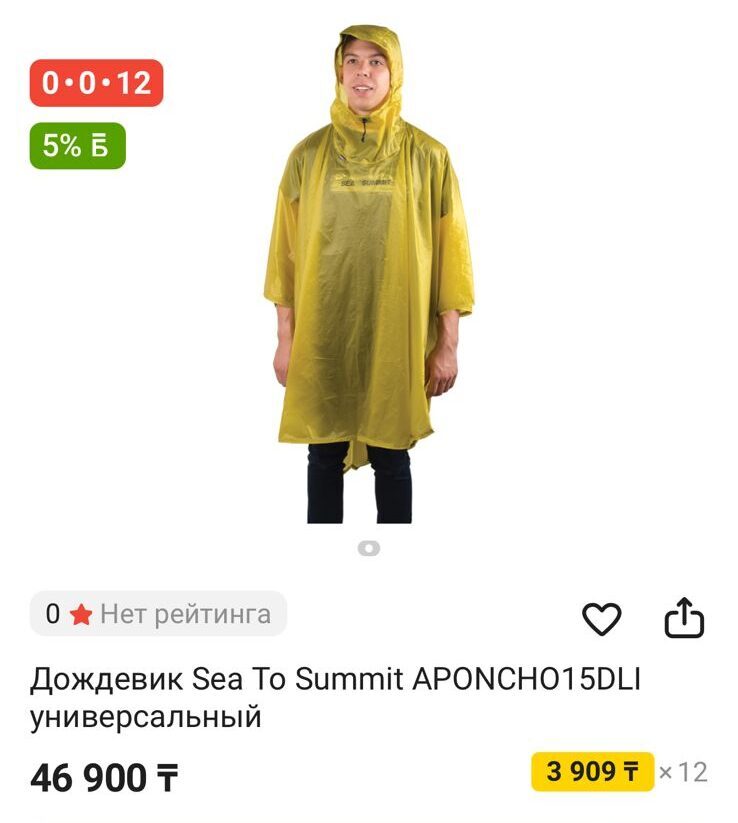This screenshot has height=823, width=738.
Task: Open the 3 909 ₸ ×12 installment offer
Action: (592, 772)
